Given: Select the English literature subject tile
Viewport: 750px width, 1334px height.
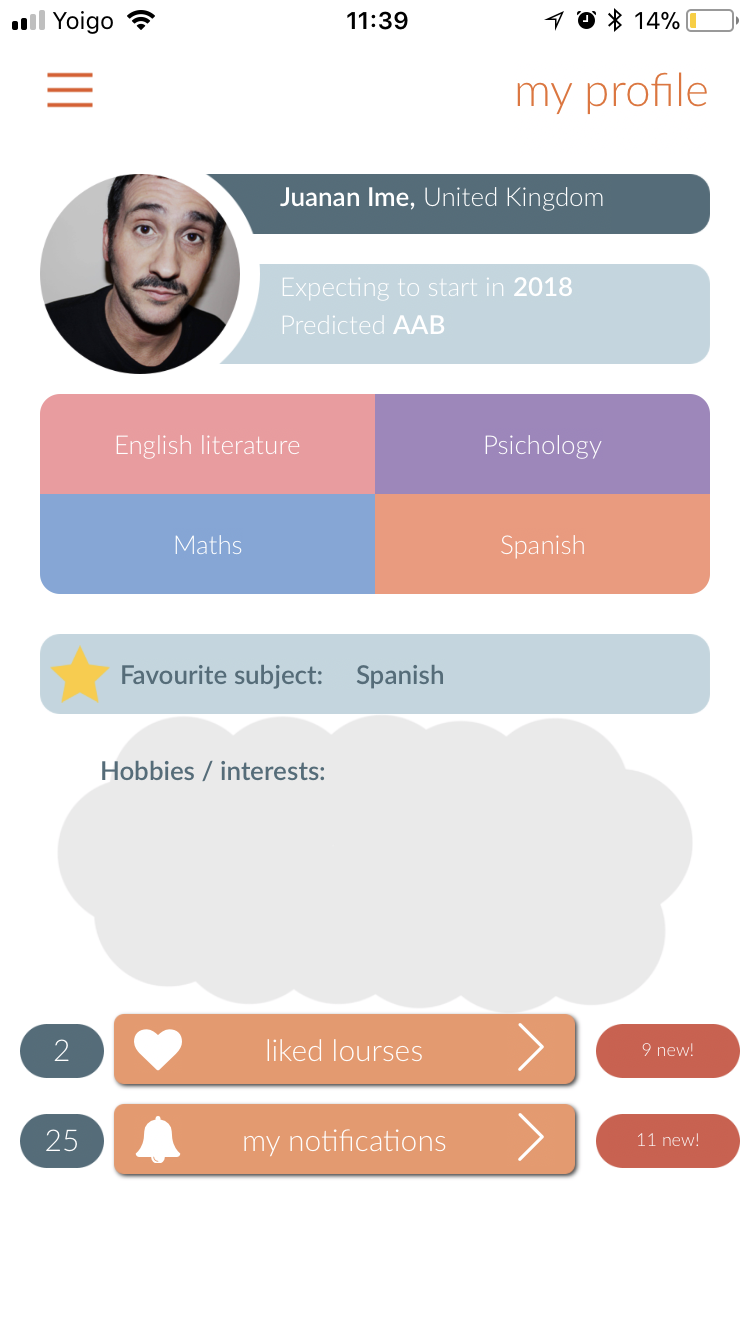Looking at the screenshot, I should coord(208,444).
